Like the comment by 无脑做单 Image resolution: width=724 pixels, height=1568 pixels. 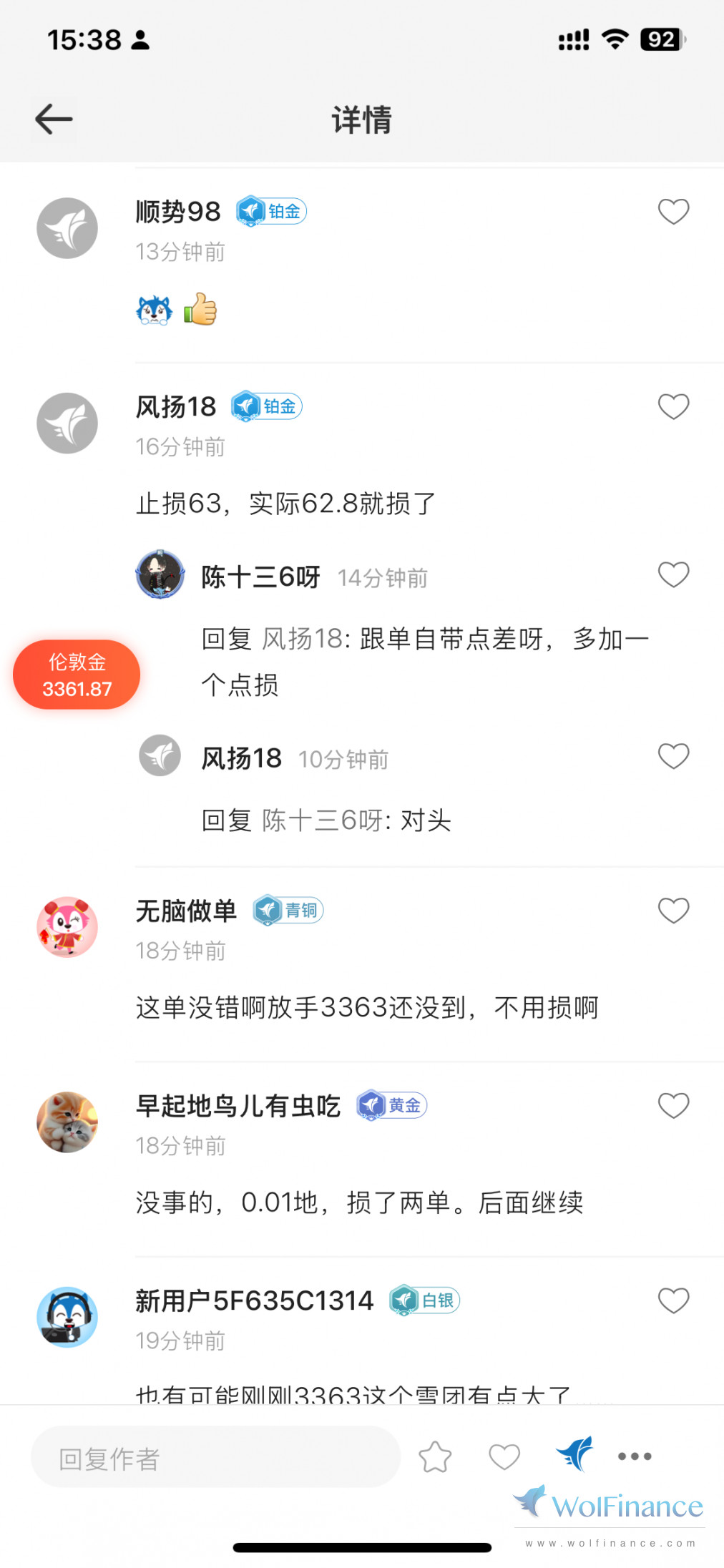click(673, 911)
